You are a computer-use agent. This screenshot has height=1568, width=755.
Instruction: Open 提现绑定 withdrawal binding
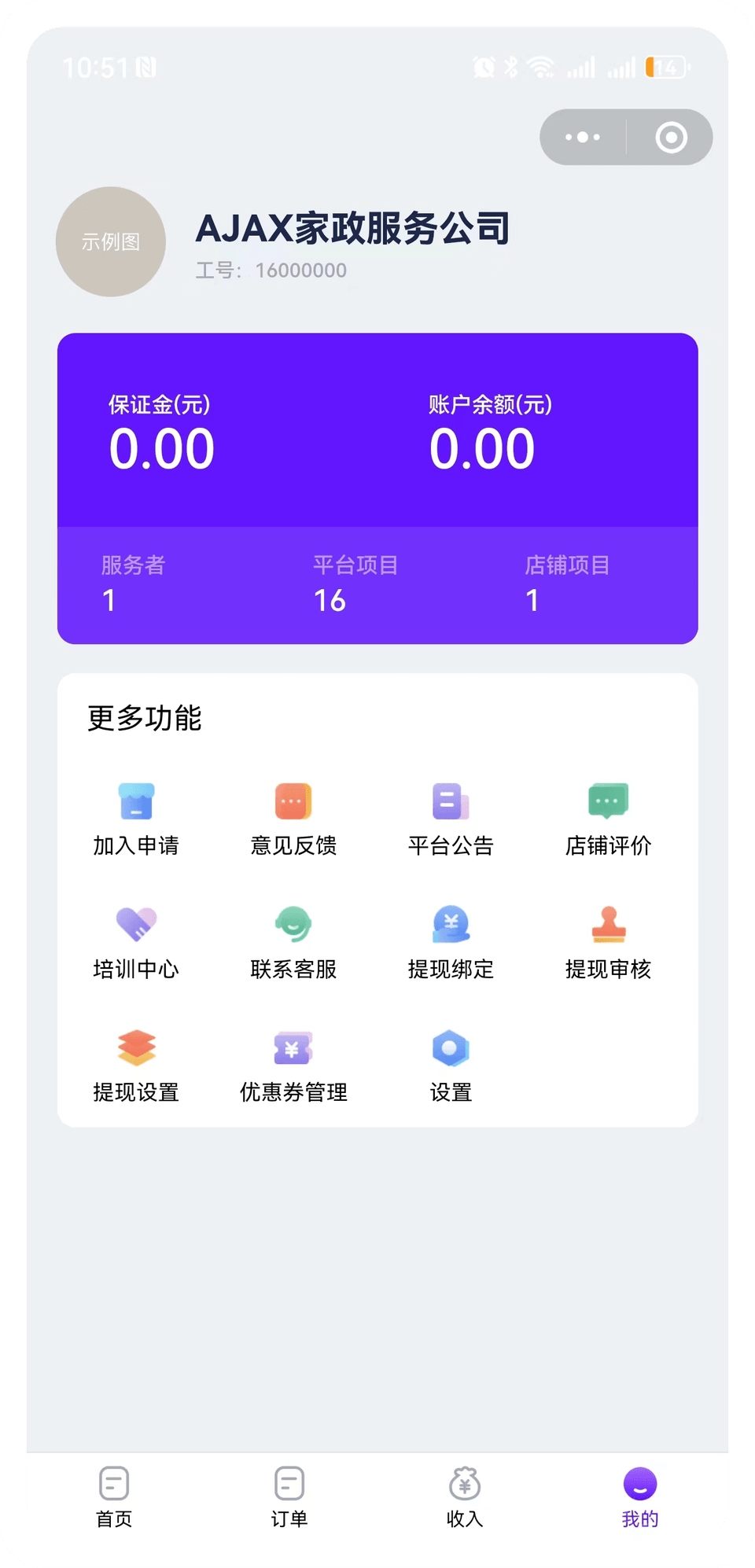pyautogui.click(x=451, y=943)
